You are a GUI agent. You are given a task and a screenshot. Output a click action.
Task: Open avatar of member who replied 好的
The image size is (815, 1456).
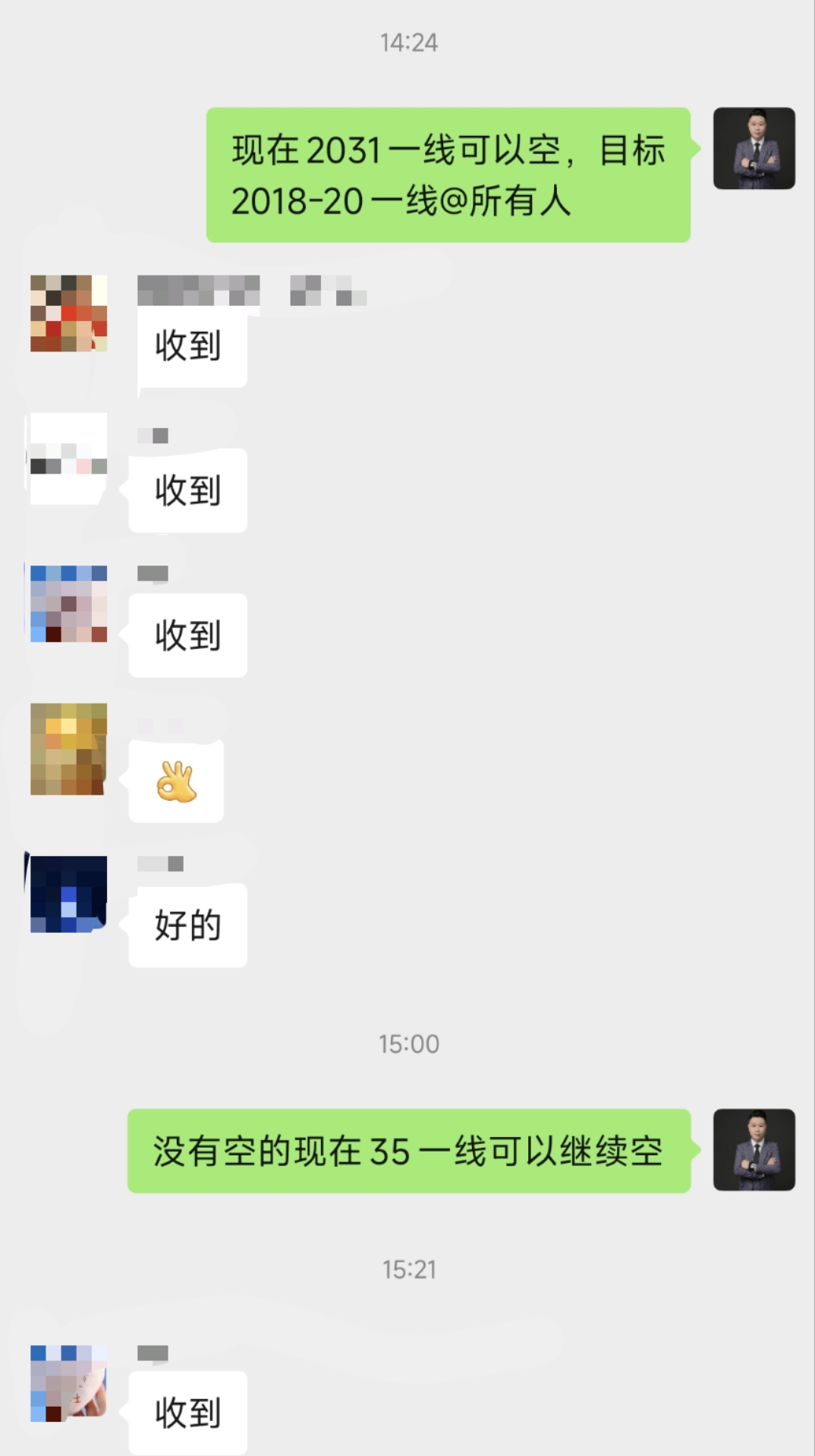(68, 893)
